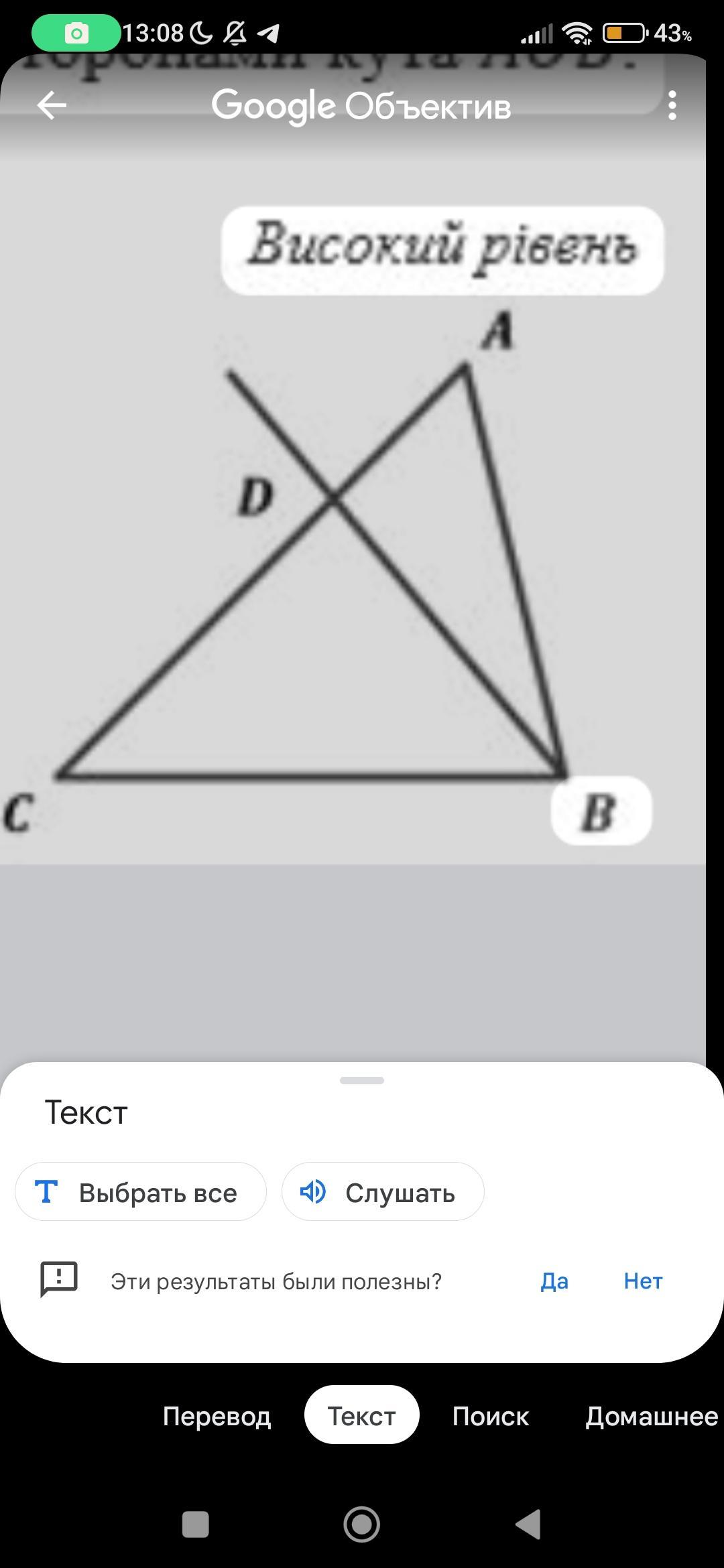Answer 'Нет' to the feedback question
Viewport: 724px width, 1568px height.
click(x=642, y=1281)
